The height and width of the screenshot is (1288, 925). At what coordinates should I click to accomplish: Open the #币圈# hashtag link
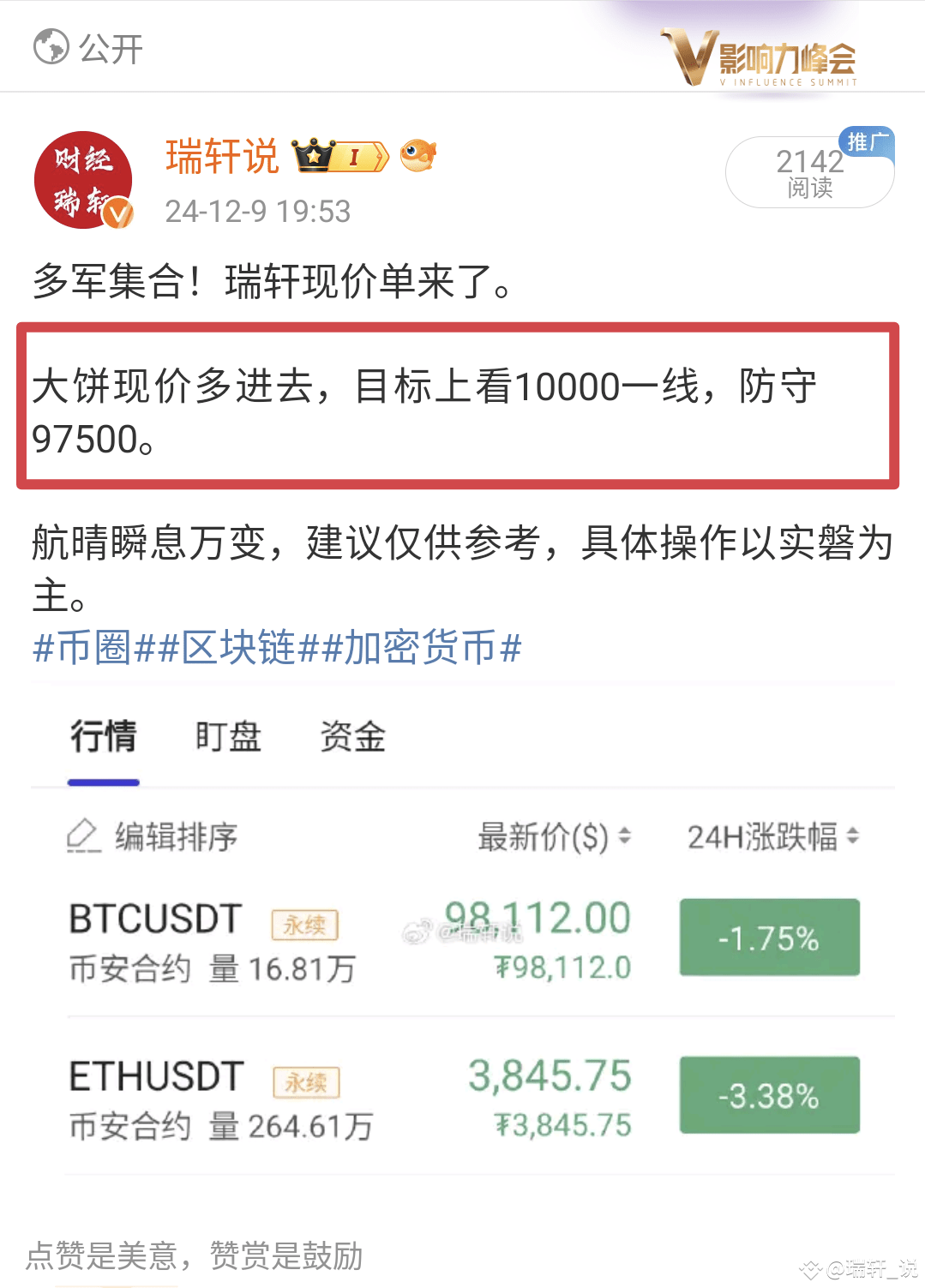coord(88,650)
